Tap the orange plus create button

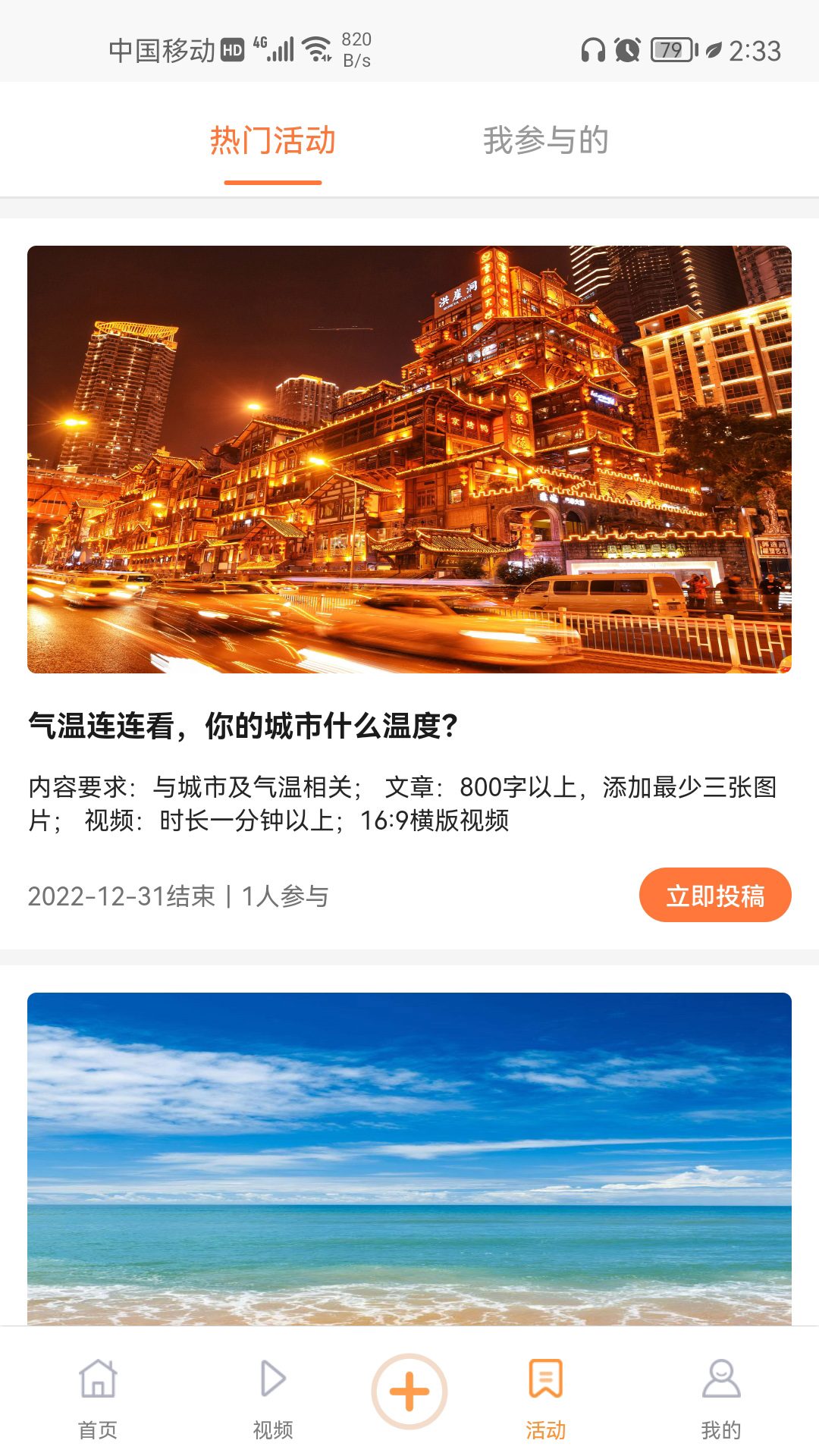point(409,1392)
